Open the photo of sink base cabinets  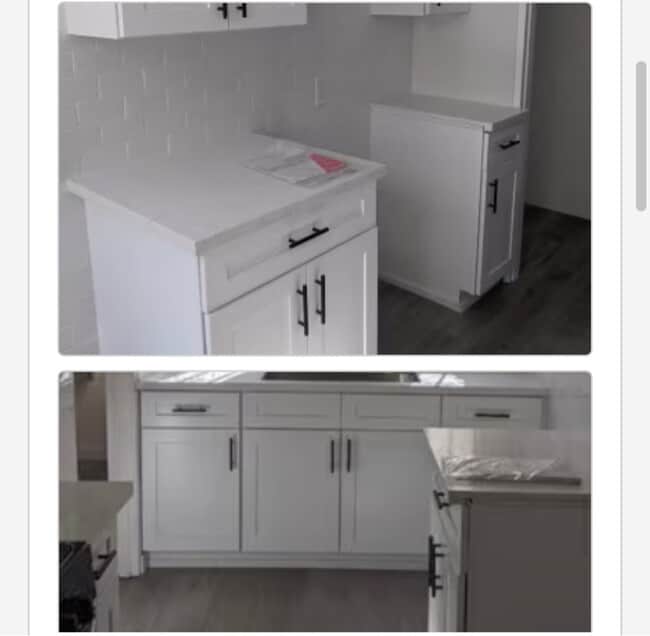324,500
